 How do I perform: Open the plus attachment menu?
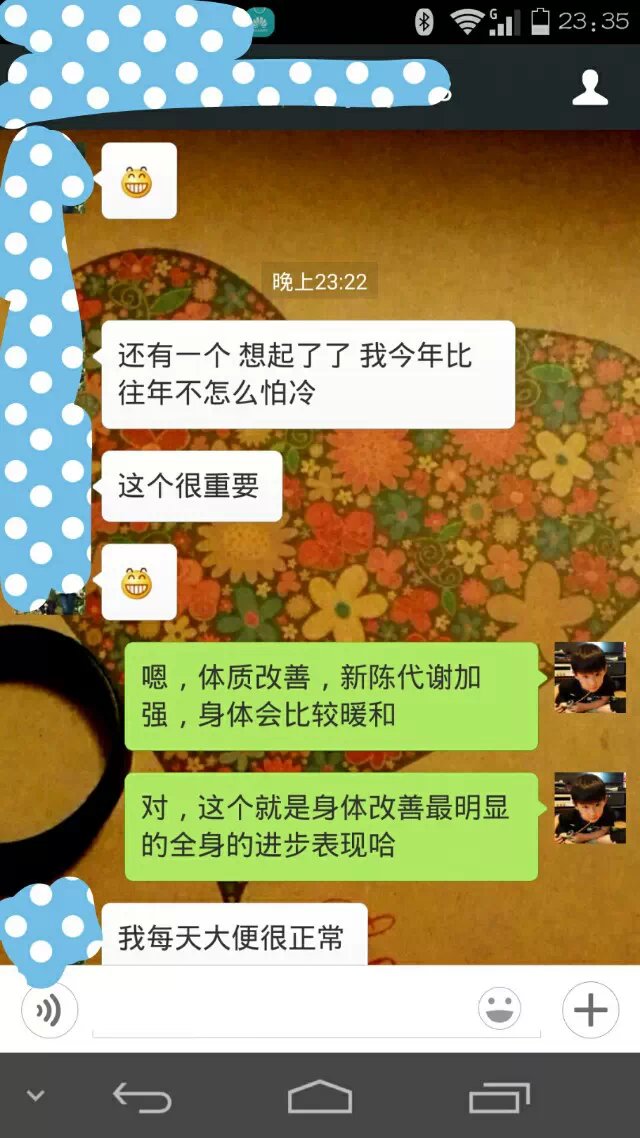pos(590,1010)
